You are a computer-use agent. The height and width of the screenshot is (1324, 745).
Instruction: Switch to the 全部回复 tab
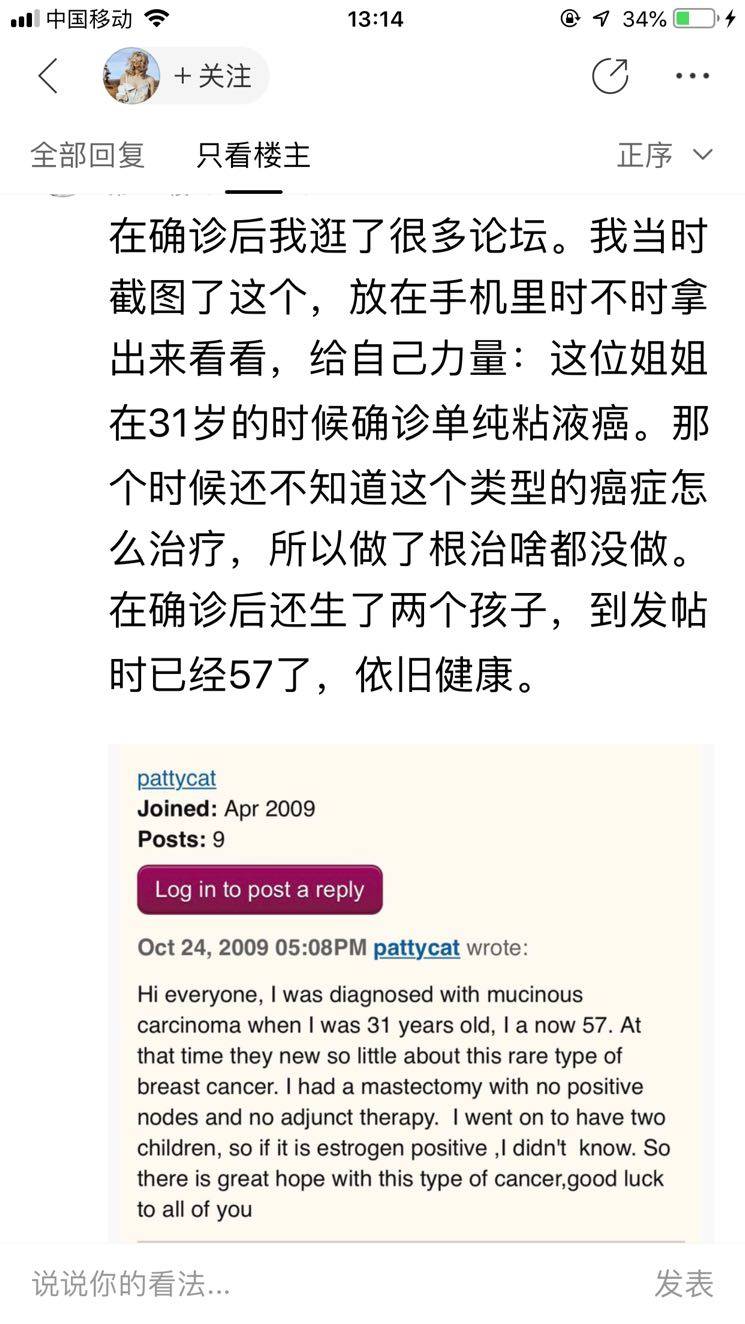pos(88,155)
